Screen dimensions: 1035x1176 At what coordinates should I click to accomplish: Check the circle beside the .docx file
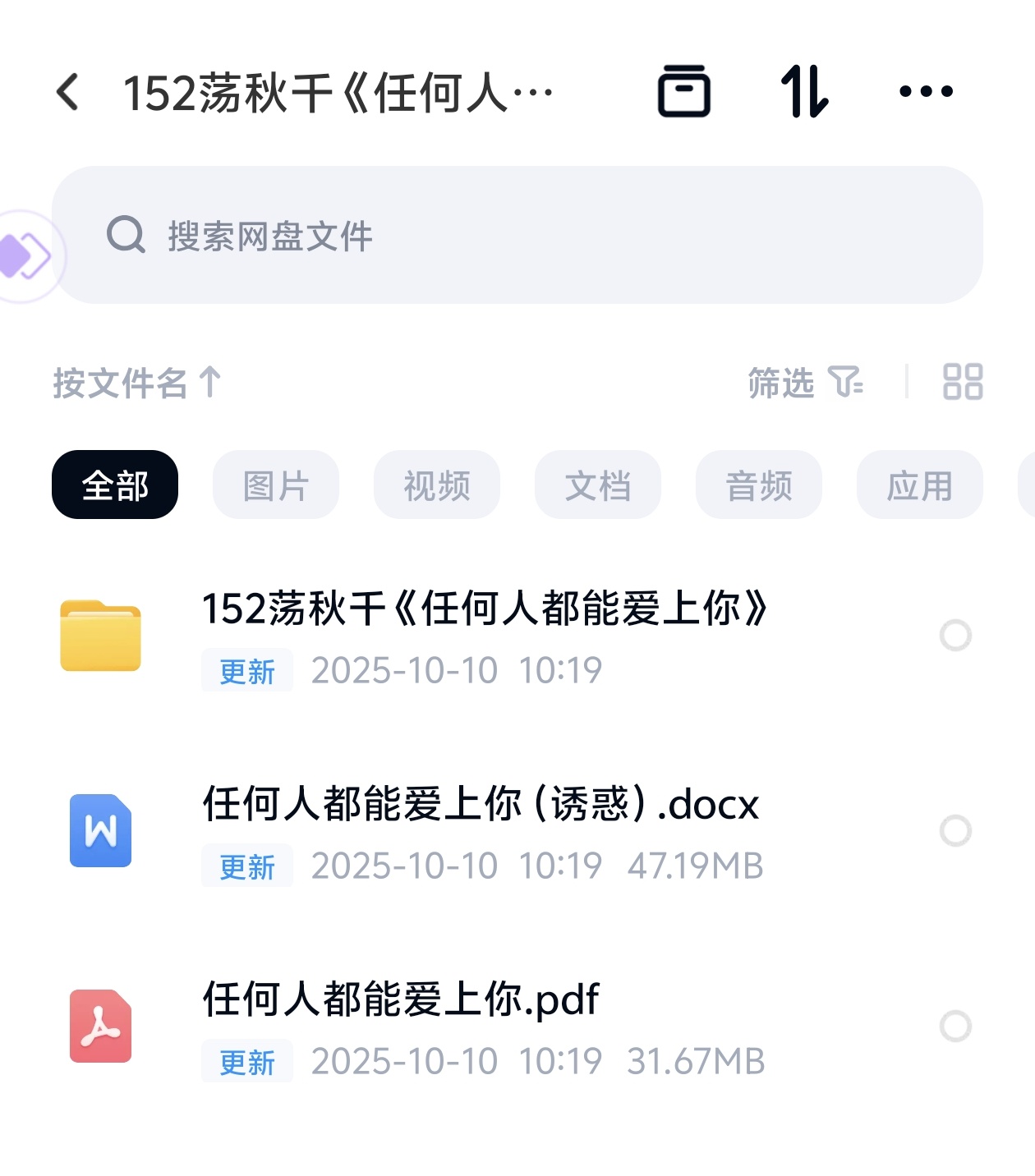point(955,831)
